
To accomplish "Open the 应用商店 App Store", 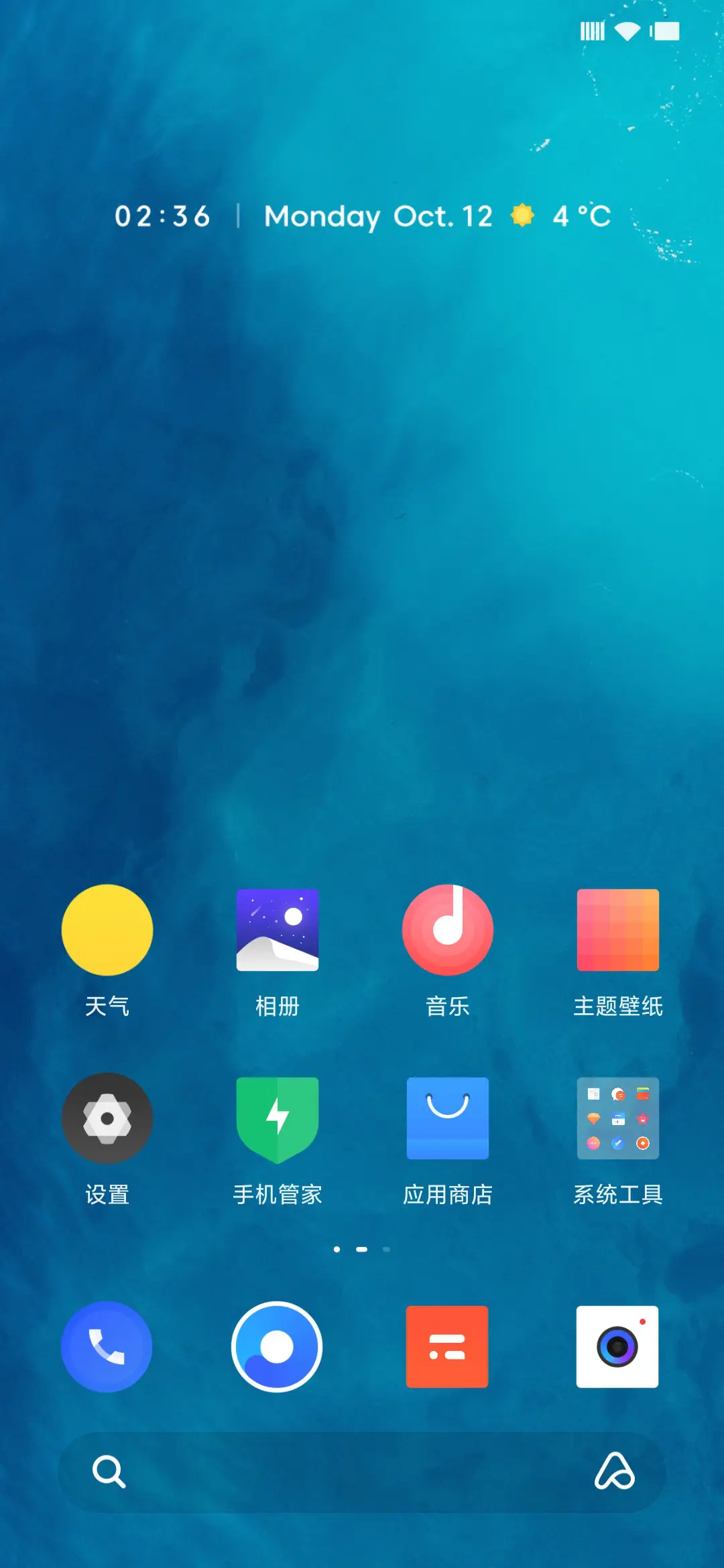I will tap(447, 1118).
